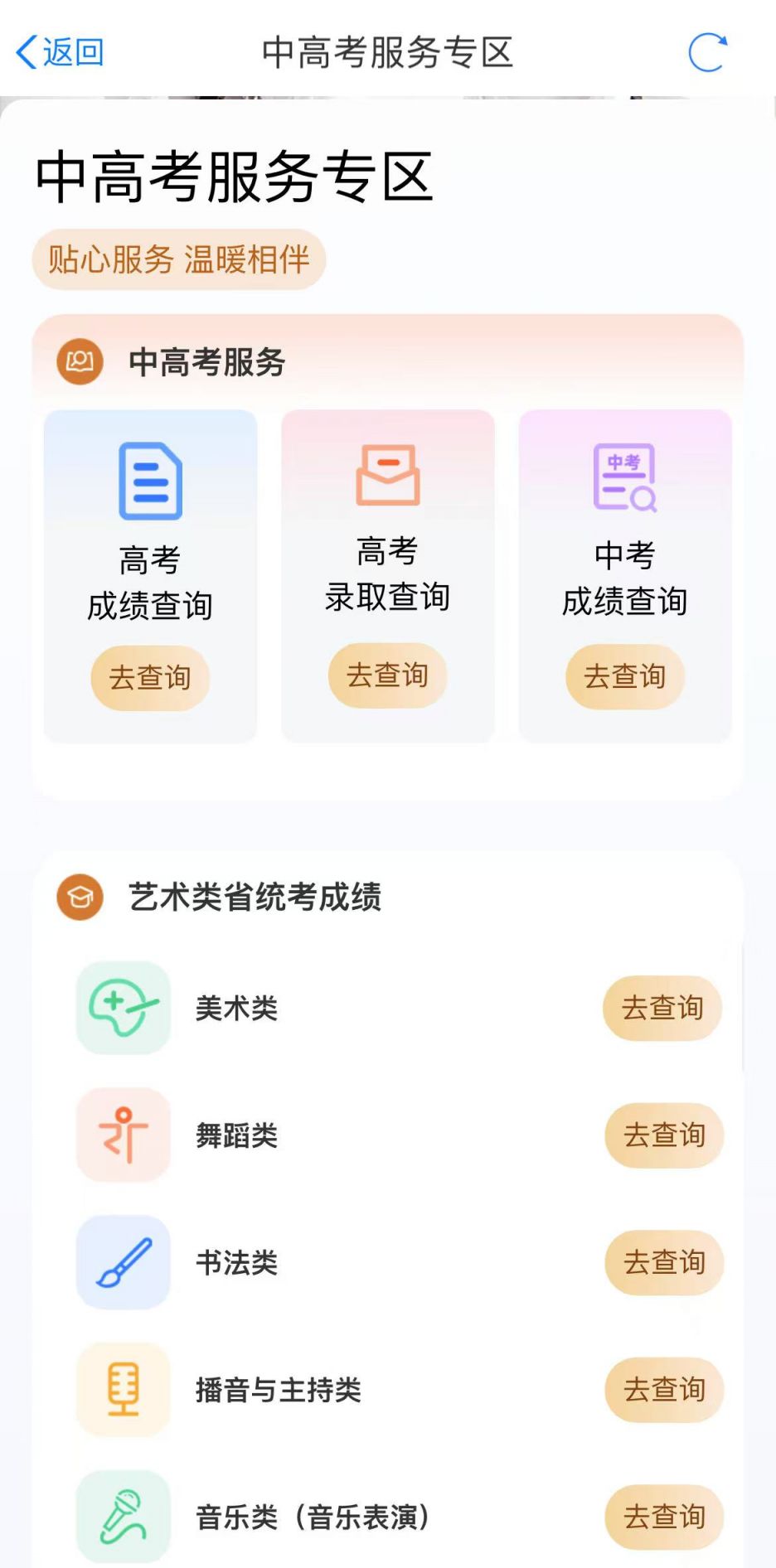Query 播音与主持类 exam results
Viewport: 776px width, 1568px height.
pos(664,1390)
